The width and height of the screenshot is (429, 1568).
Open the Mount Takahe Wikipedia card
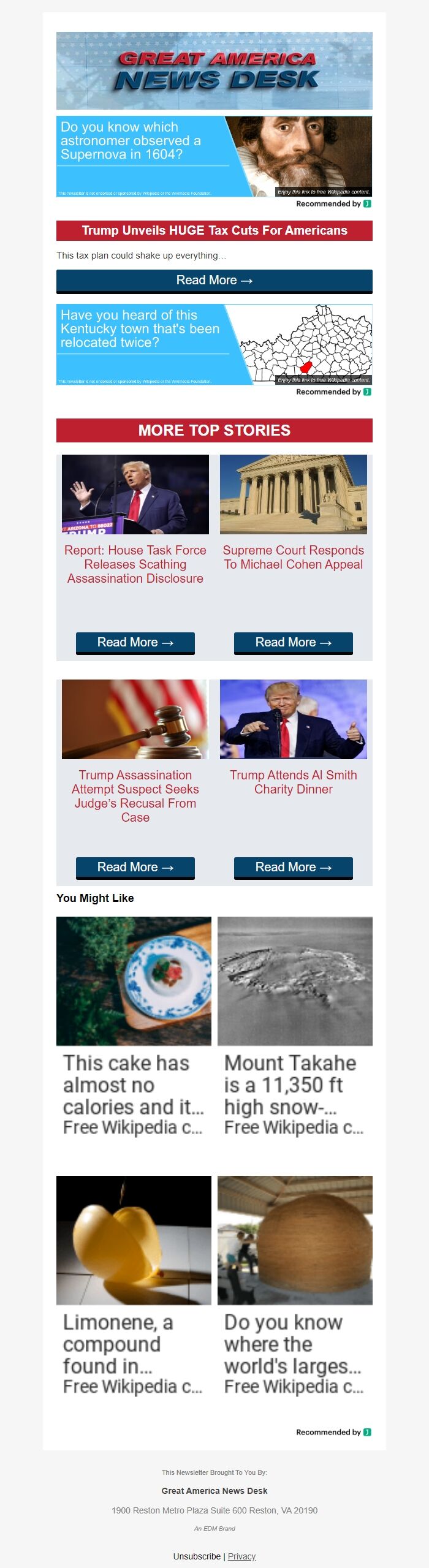[295, 1026]
